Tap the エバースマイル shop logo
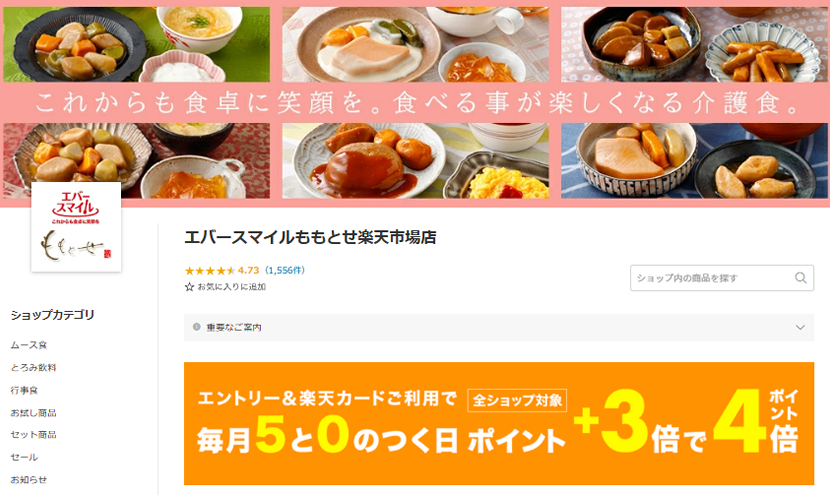This screenshot has width=830, height=495. click(x=76, y=227)
